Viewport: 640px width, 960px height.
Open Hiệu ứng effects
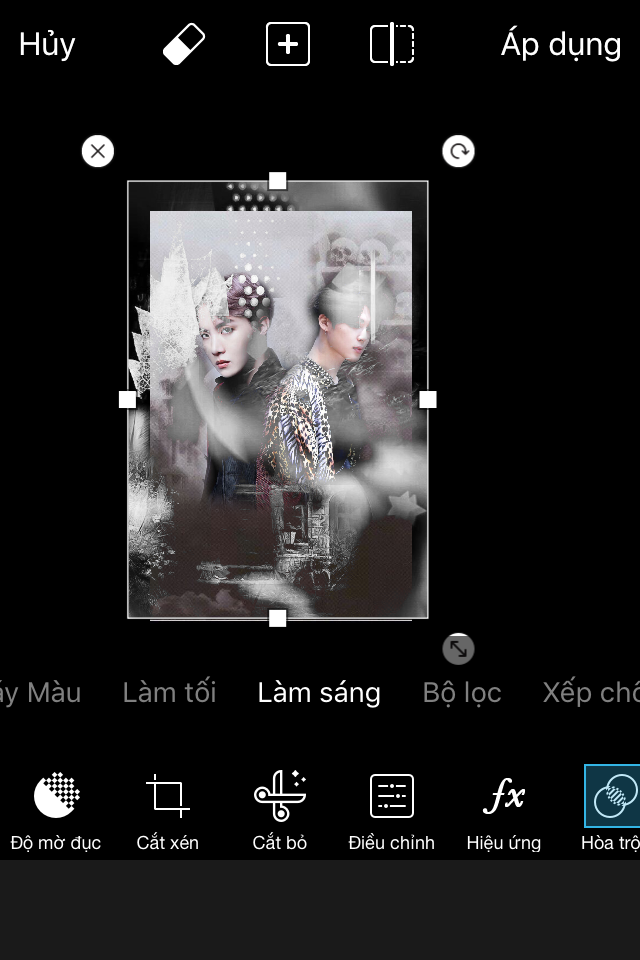click(x=504, y=810)
